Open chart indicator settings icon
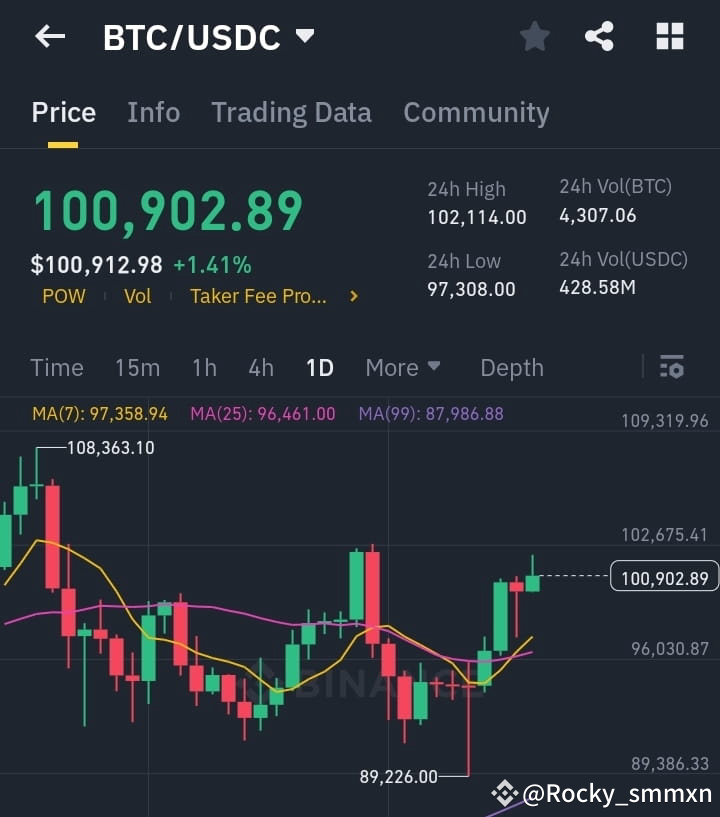Viewport: 720px width, 817px height. (672, 368)
